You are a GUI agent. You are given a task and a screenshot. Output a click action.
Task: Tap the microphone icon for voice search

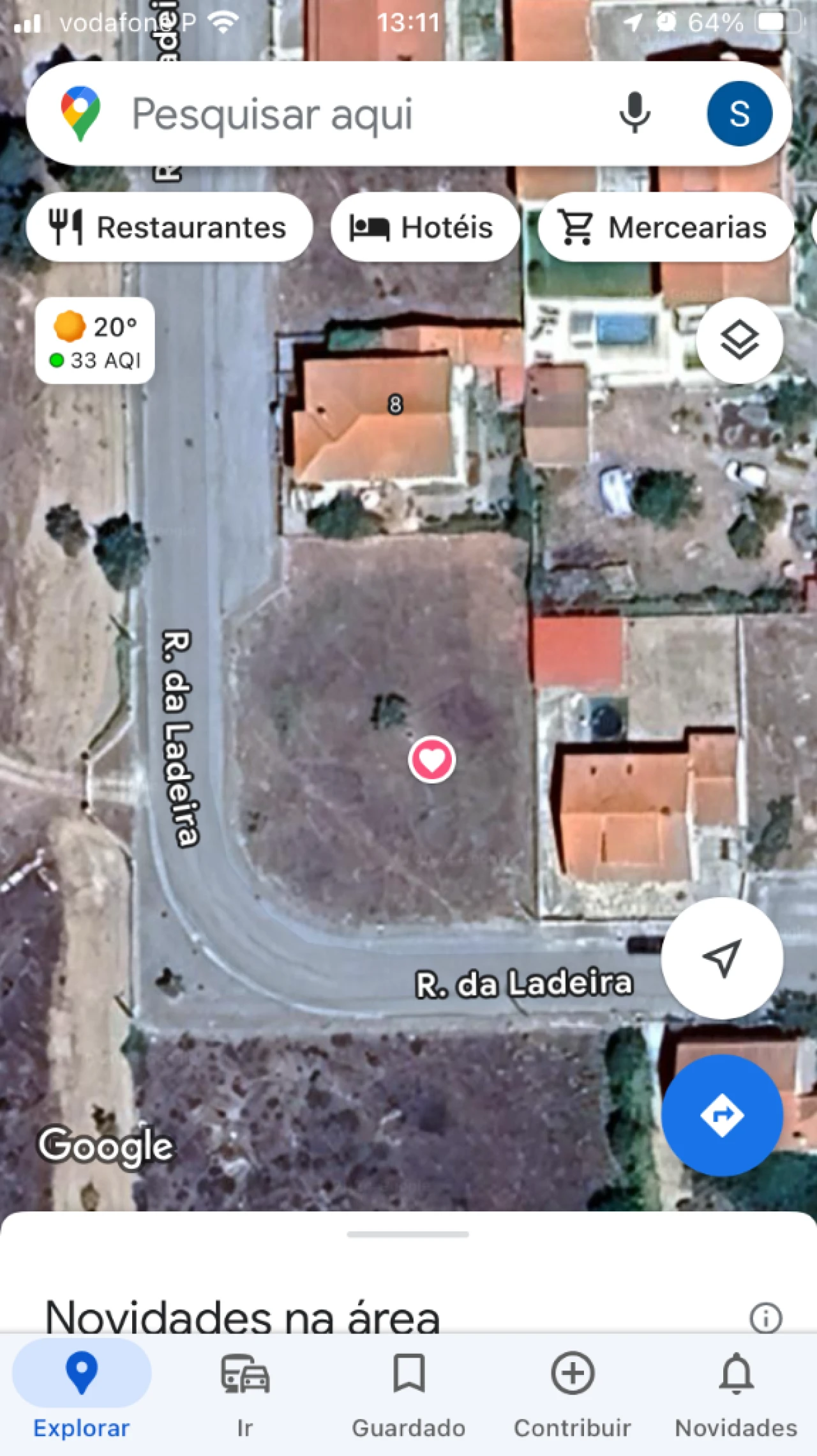coord(634,114)
